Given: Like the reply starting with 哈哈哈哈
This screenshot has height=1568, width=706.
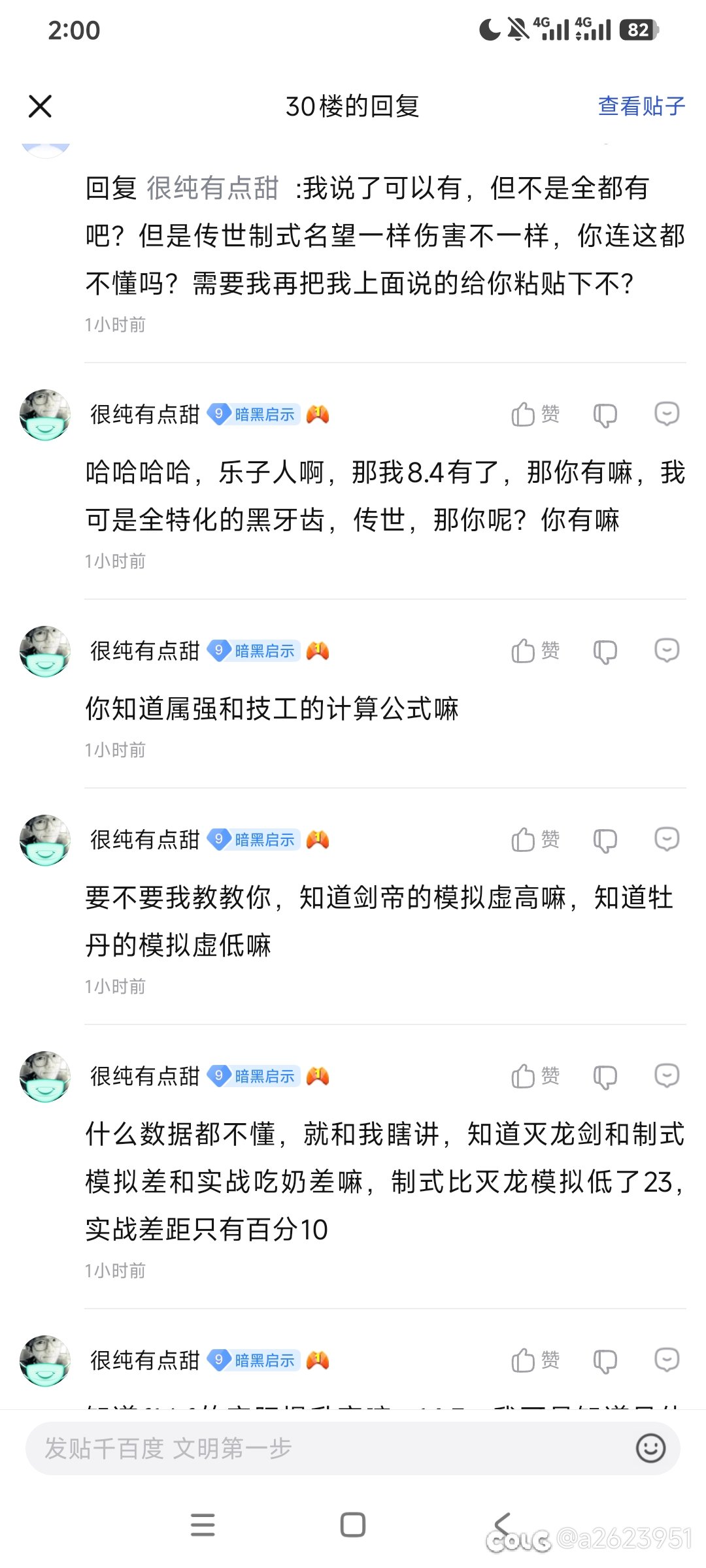Looking at the screenshot, I should [x=535, y=414].
